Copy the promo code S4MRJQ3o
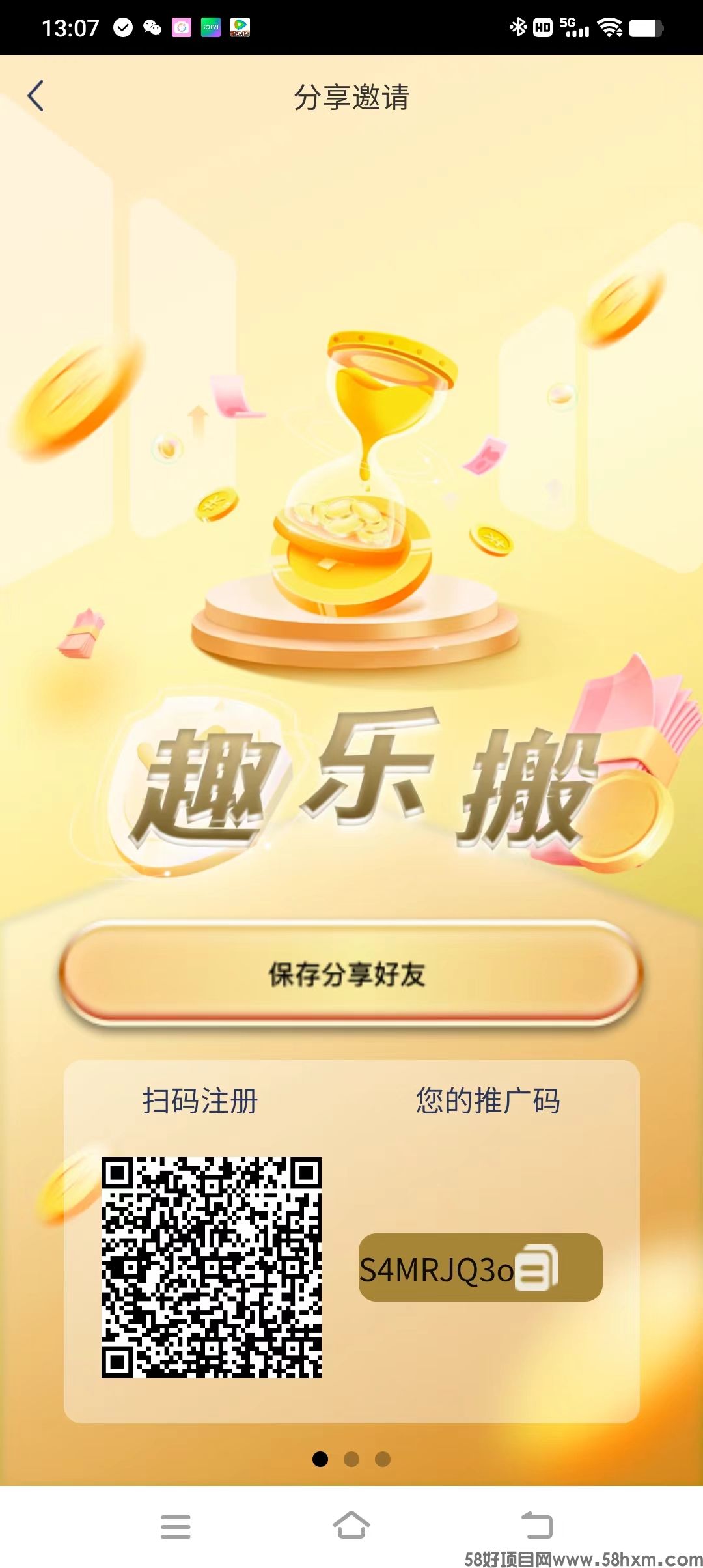The image size is (703, 1568). (x=536, y=1268)
